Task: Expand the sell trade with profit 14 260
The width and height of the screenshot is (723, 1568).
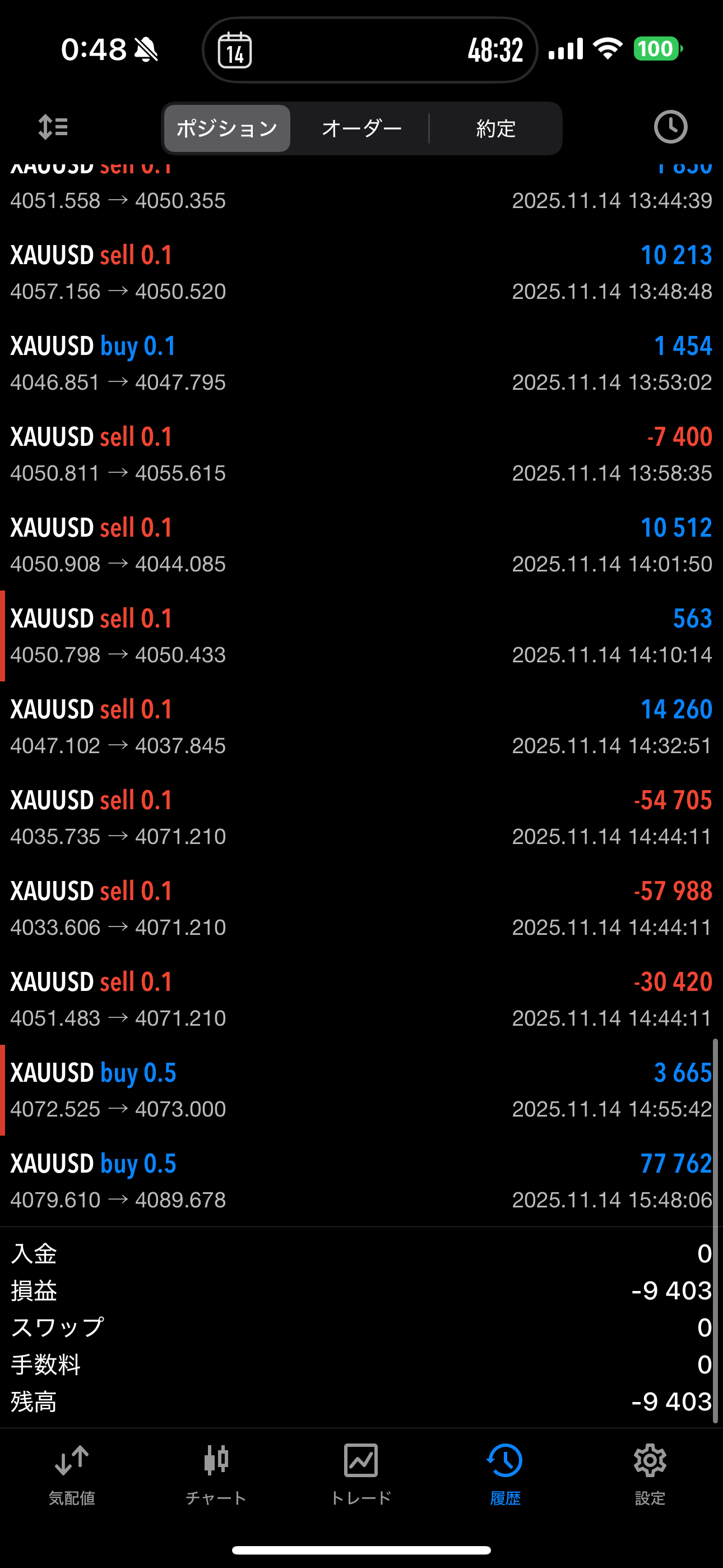Action: 361,726
